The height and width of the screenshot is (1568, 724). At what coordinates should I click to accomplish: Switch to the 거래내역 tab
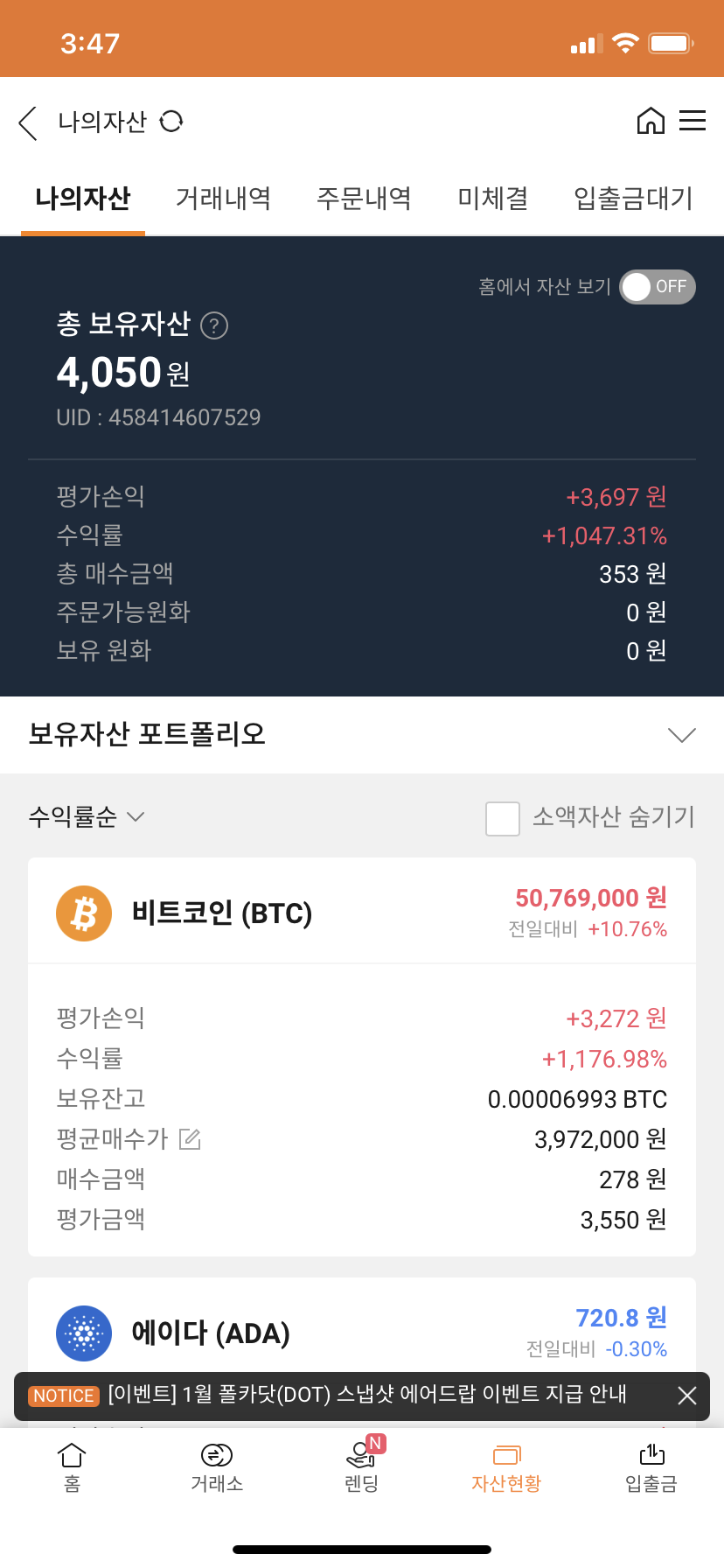click(x=223, y=199)
